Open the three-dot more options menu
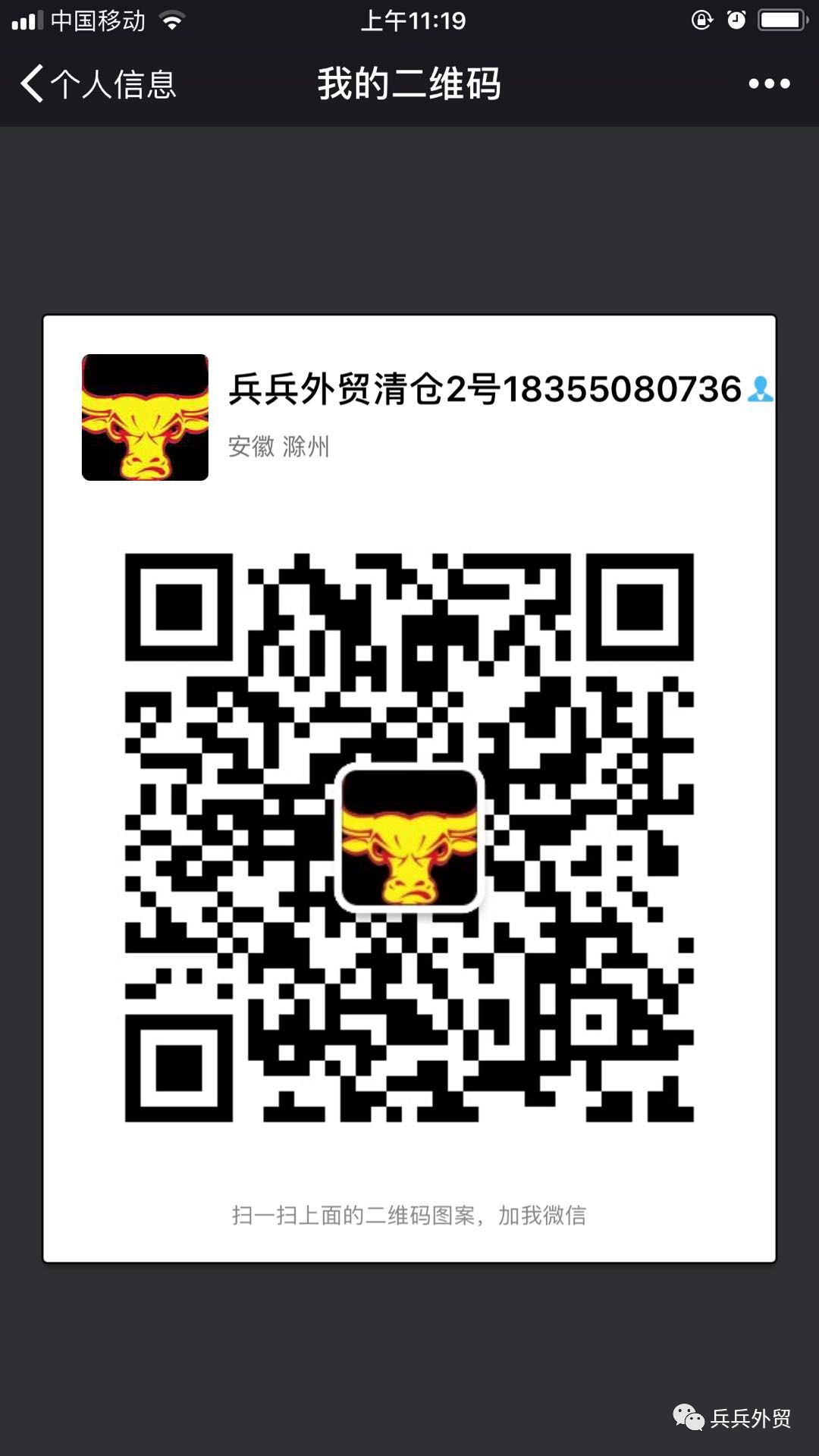The image size is (819, 1456). coord(769,83)
